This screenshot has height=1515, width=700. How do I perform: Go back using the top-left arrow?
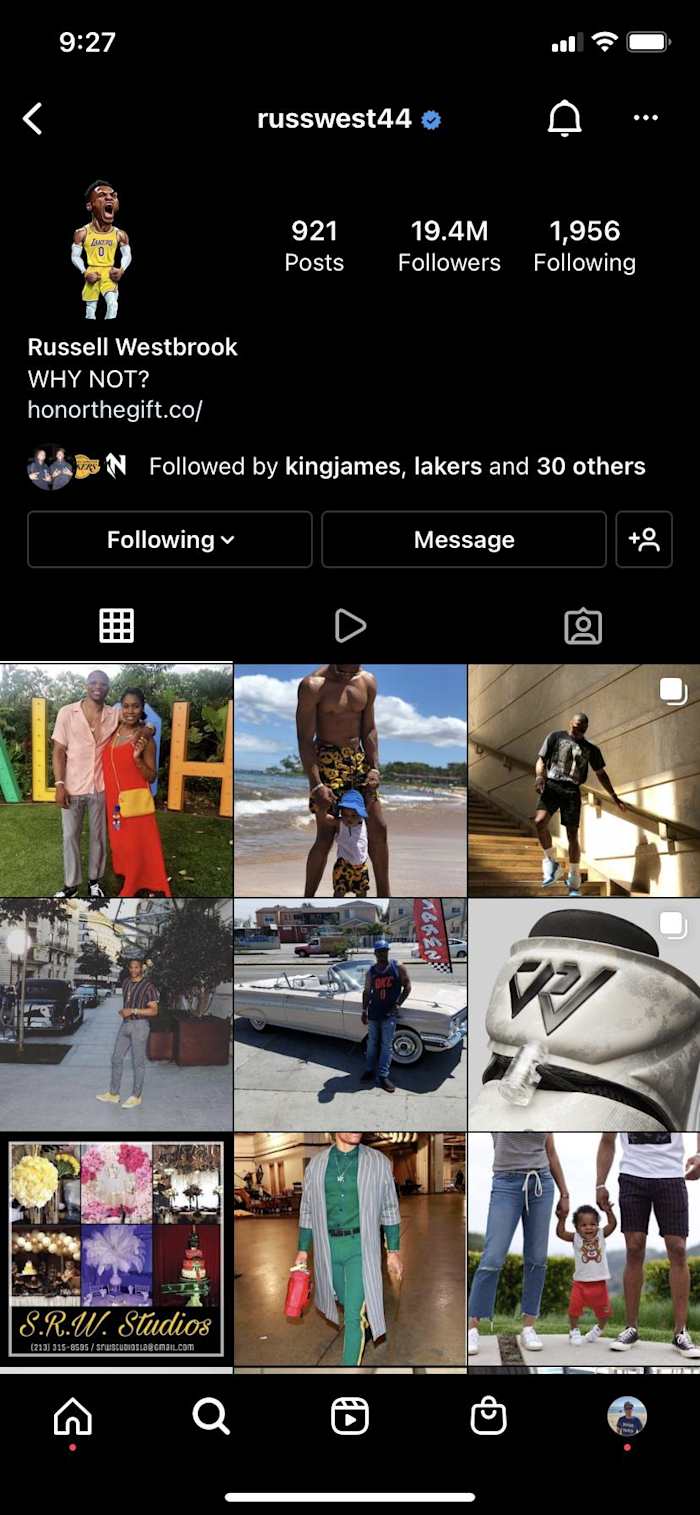(33, 119)
